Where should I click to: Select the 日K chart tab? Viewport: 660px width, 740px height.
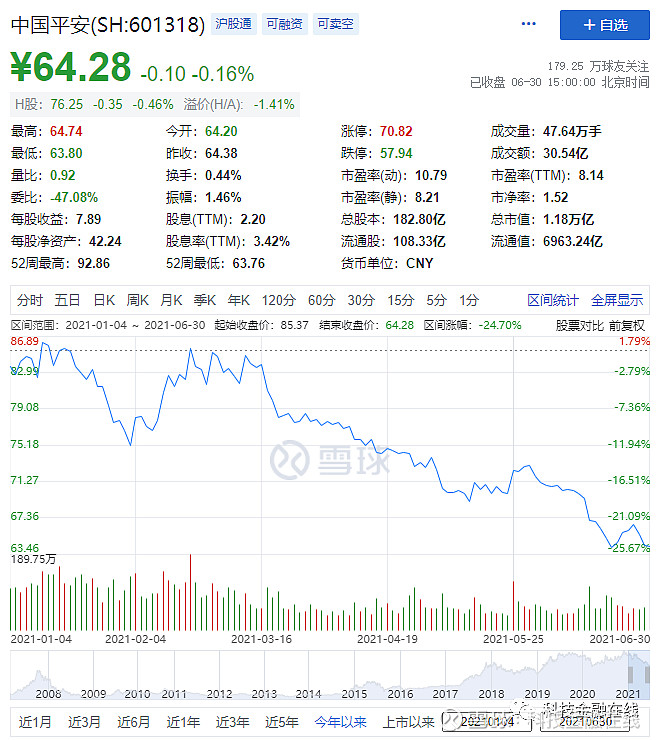tap(104, 300)
